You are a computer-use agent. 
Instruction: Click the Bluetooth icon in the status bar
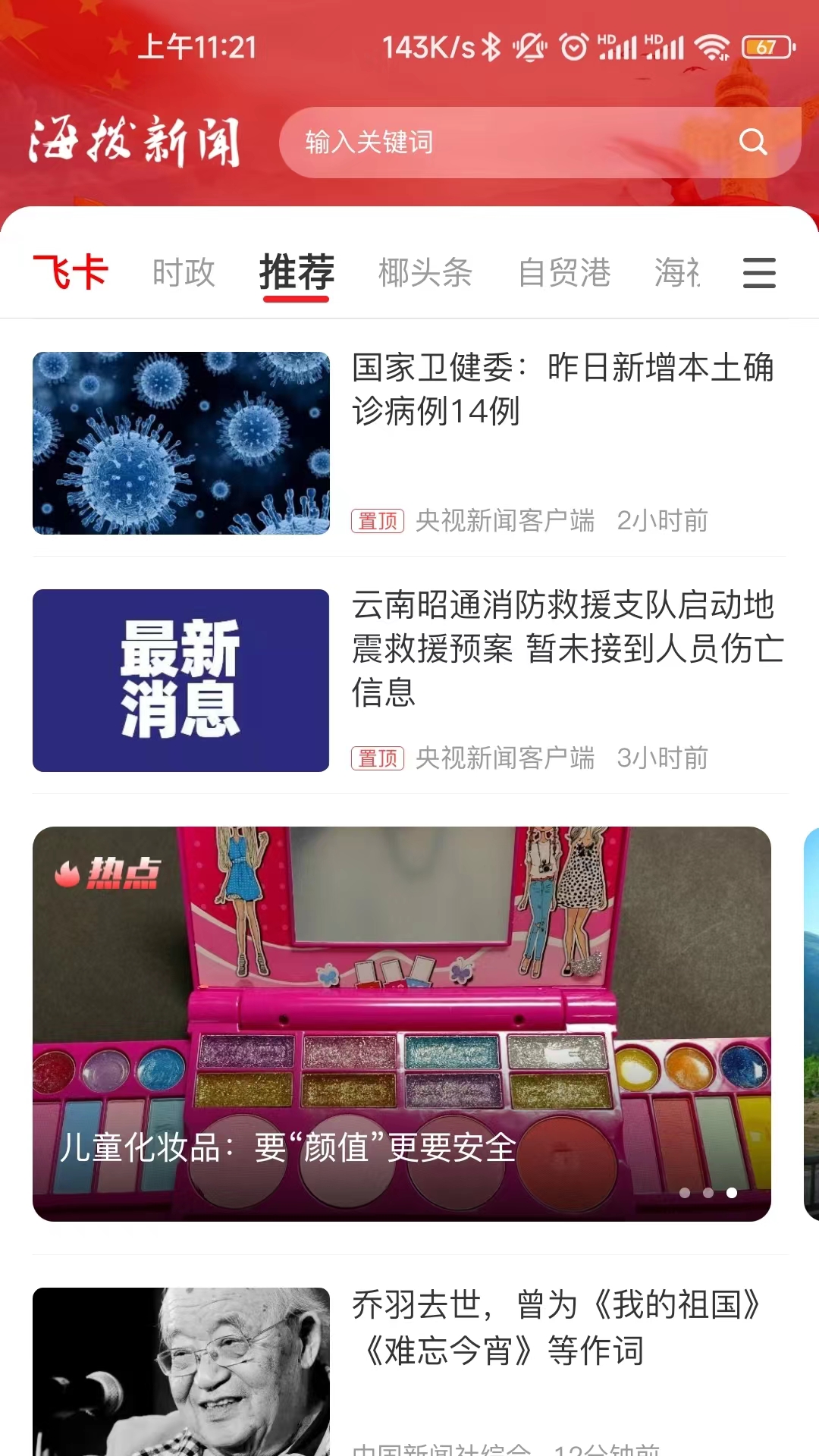point(493,45)
